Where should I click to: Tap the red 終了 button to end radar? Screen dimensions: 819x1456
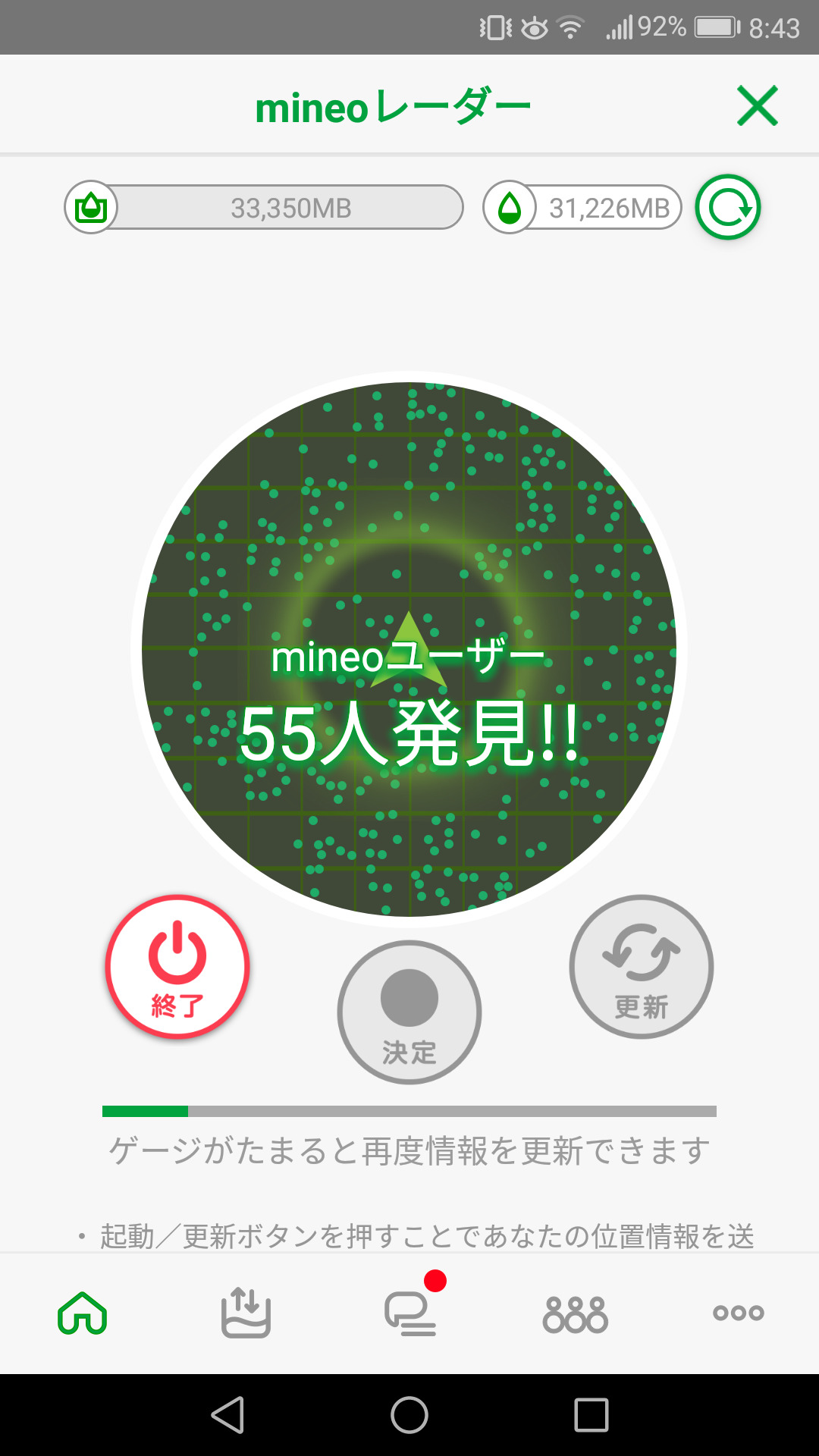click(x=177, y=967)
